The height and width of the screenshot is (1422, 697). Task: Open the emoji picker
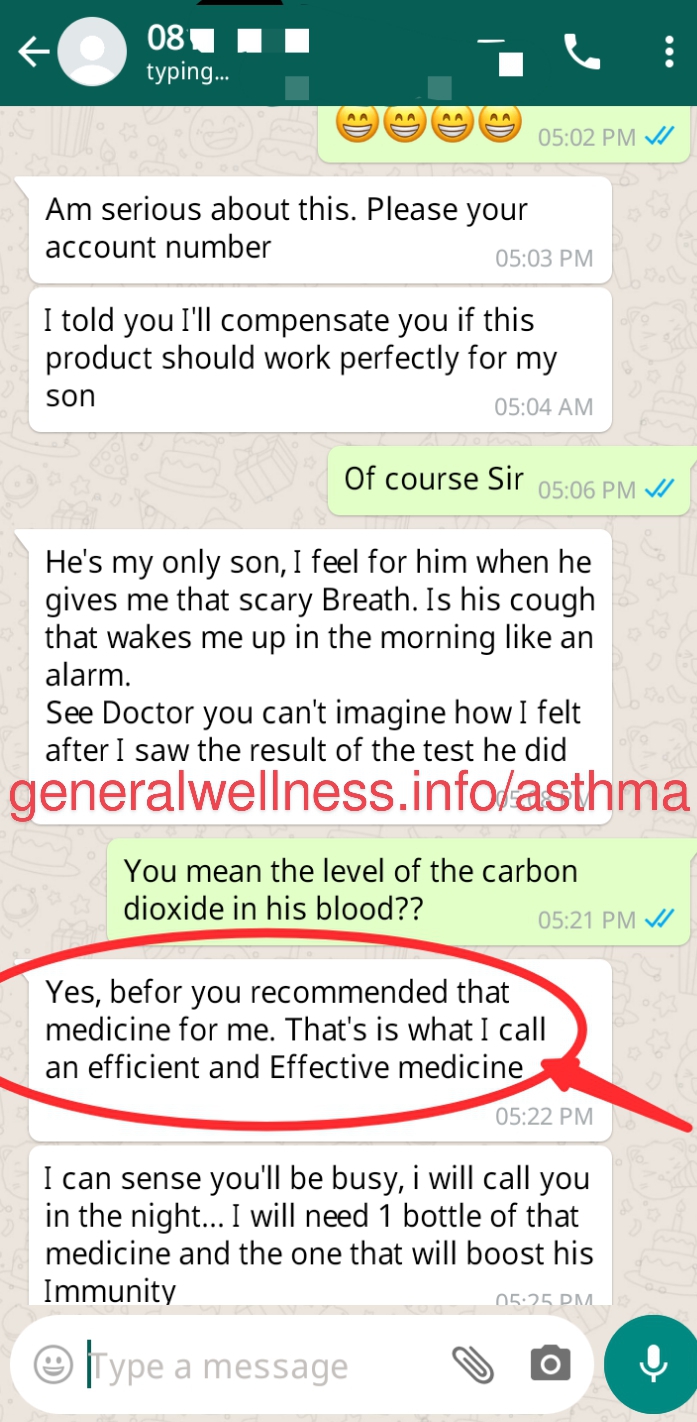[x=54, y=1364]
